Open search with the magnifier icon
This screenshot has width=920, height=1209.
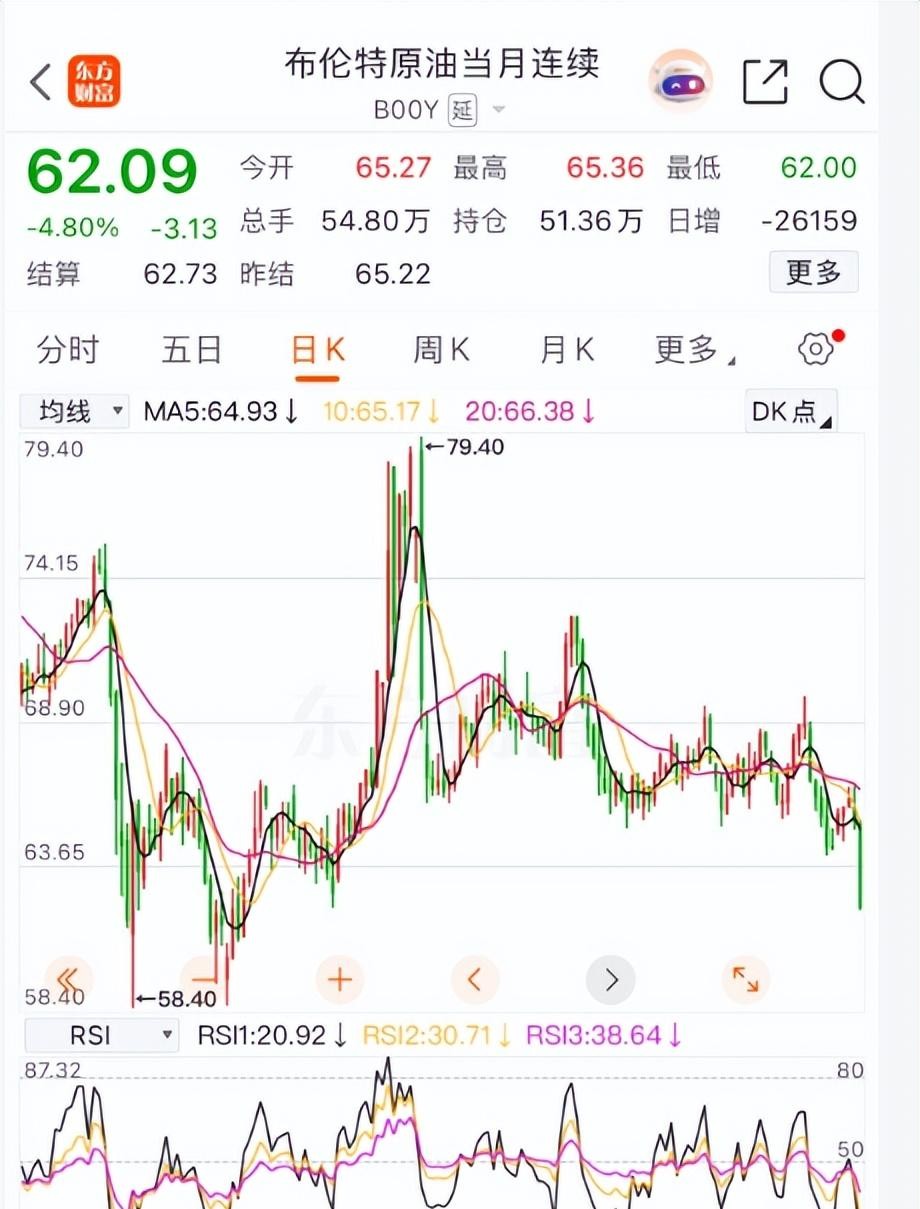843,84
